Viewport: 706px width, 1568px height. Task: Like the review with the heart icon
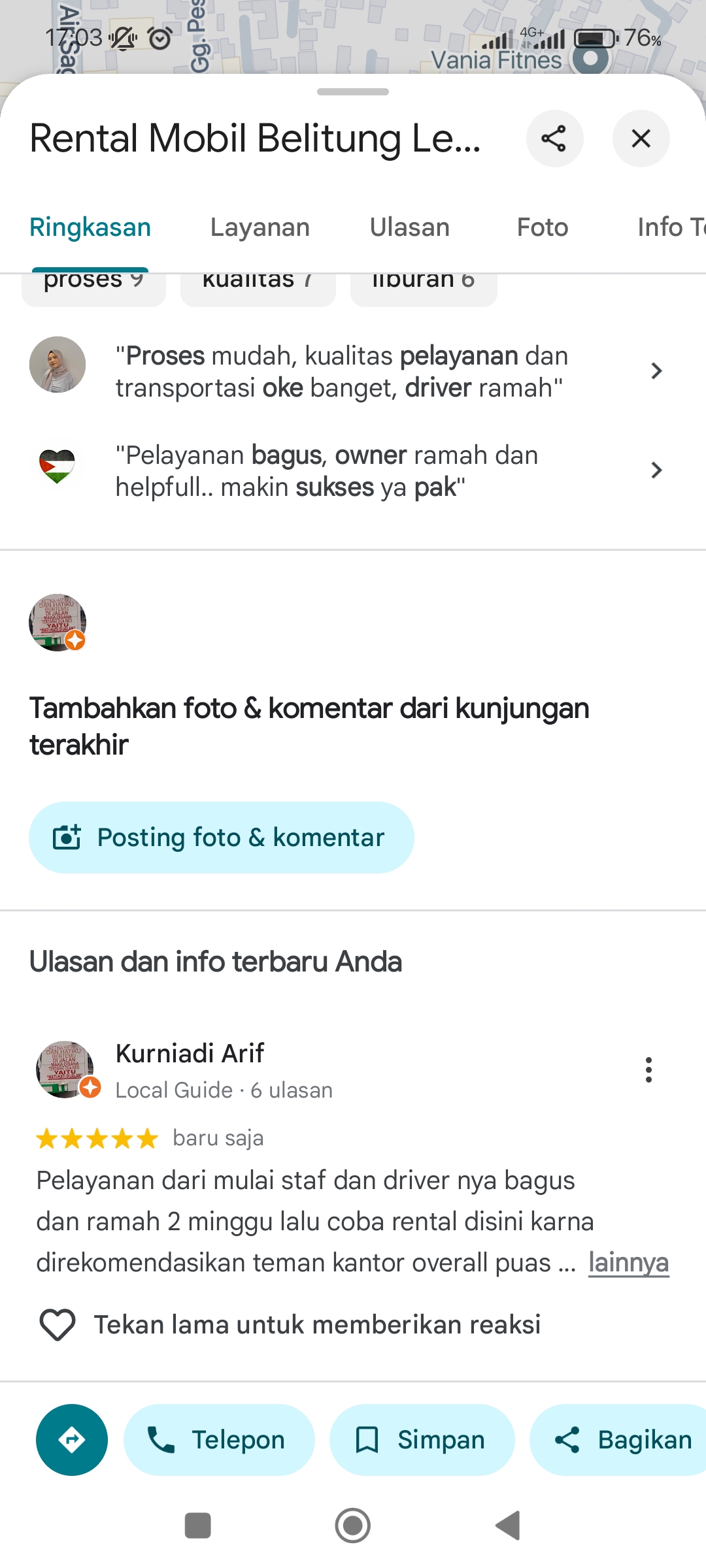click(58, 1325)
